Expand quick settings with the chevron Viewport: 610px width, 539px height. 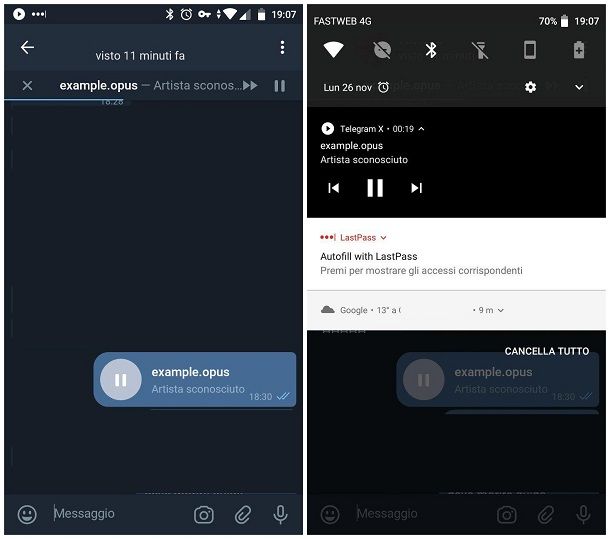pos(579,88)
